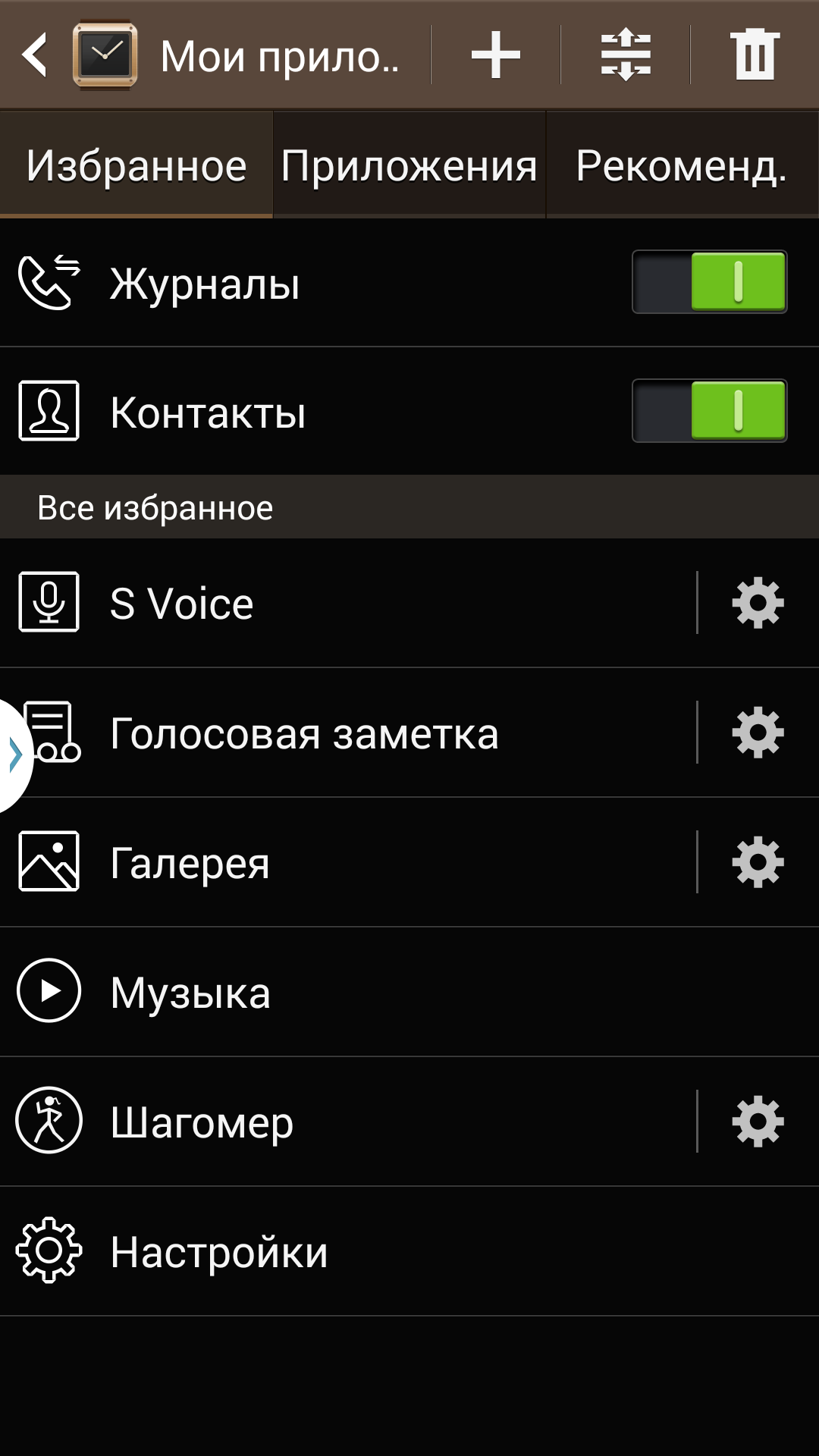The width and height of the screenshot is (819, 1456).
Task: Open the S Voice row
Action: (347, 604)
